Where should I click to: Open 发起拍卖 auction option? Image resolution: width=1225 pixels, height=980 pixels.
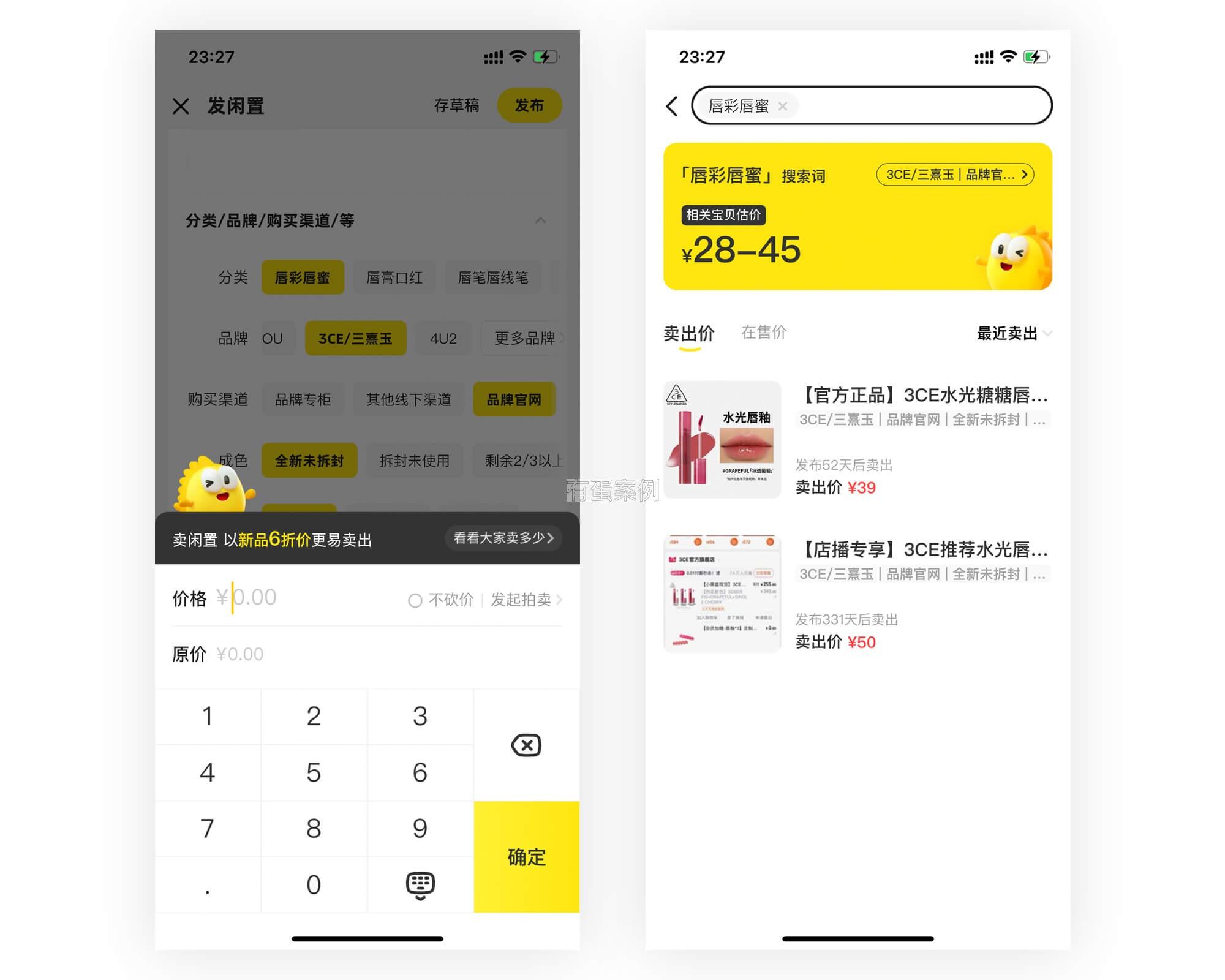(x=526, y=600)
